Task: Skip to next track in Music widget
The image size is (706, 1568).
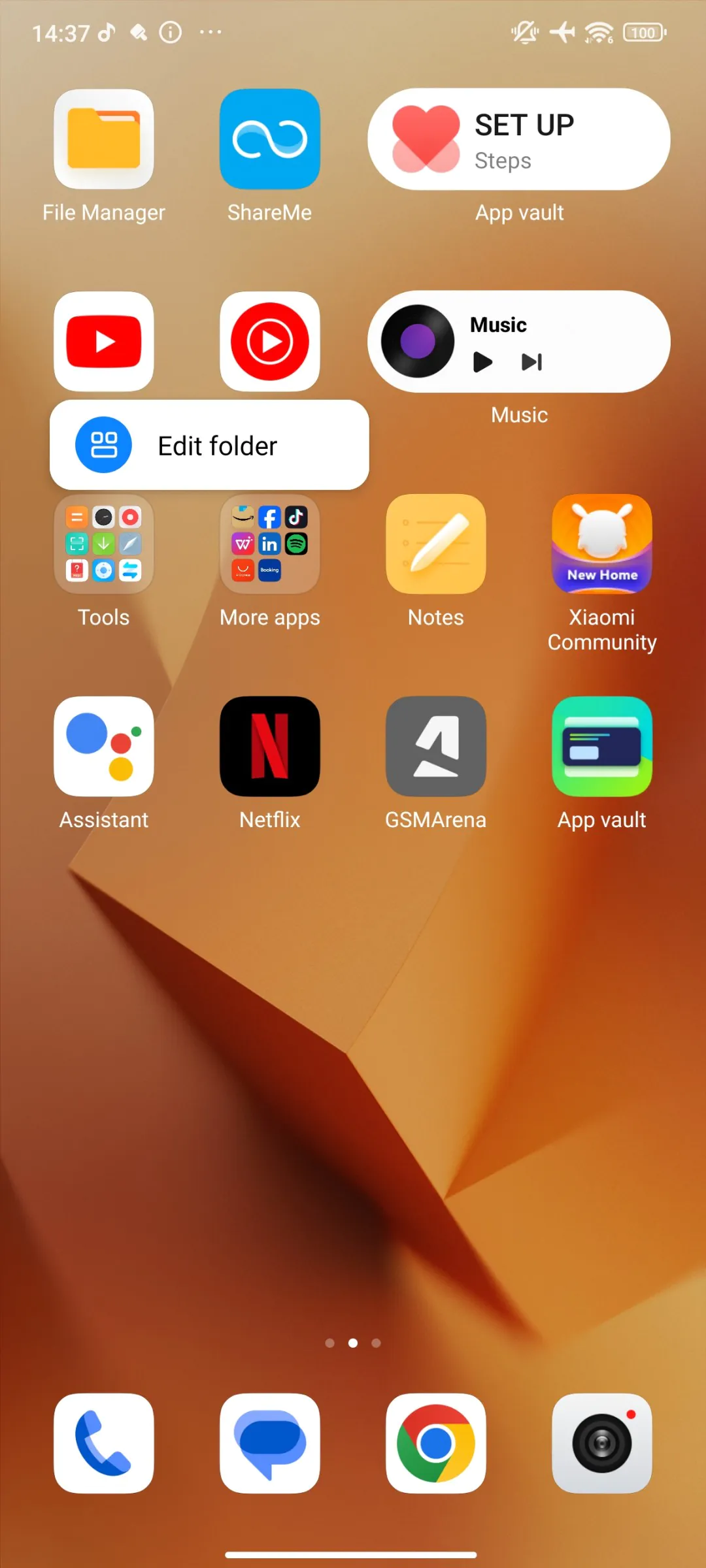Action: (531, 362)
